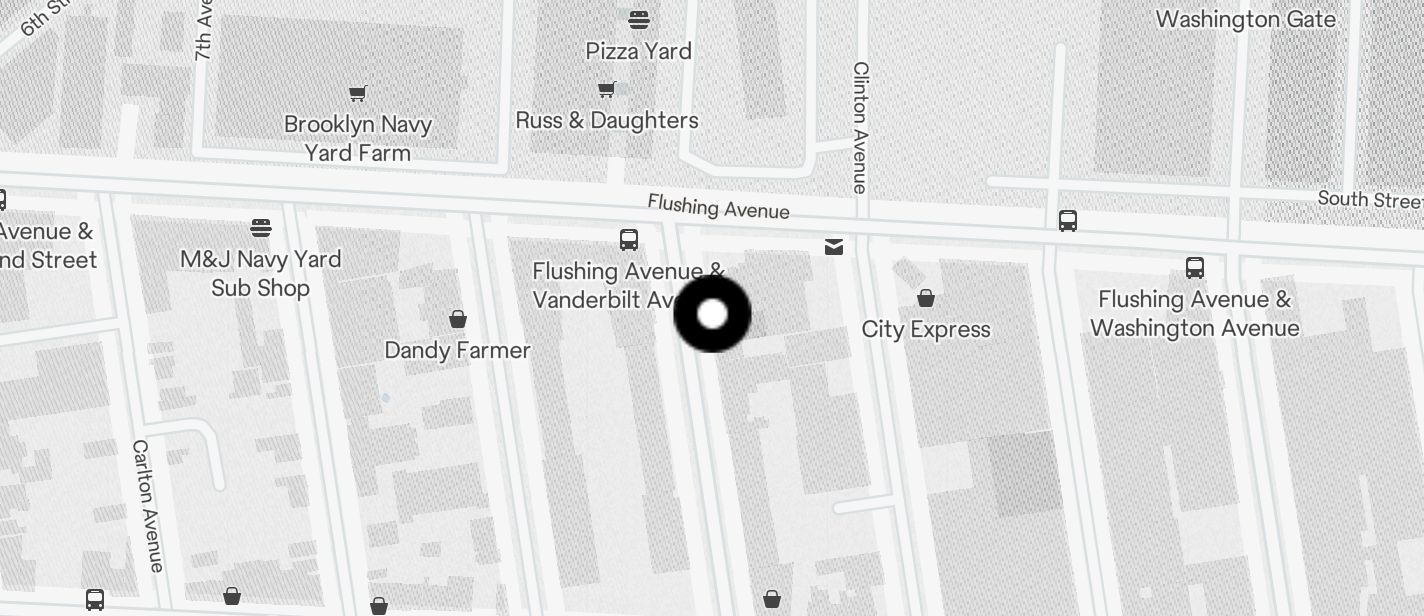Open the M&J Navy Yard Sub Shop marker

[x=261, y=228]
